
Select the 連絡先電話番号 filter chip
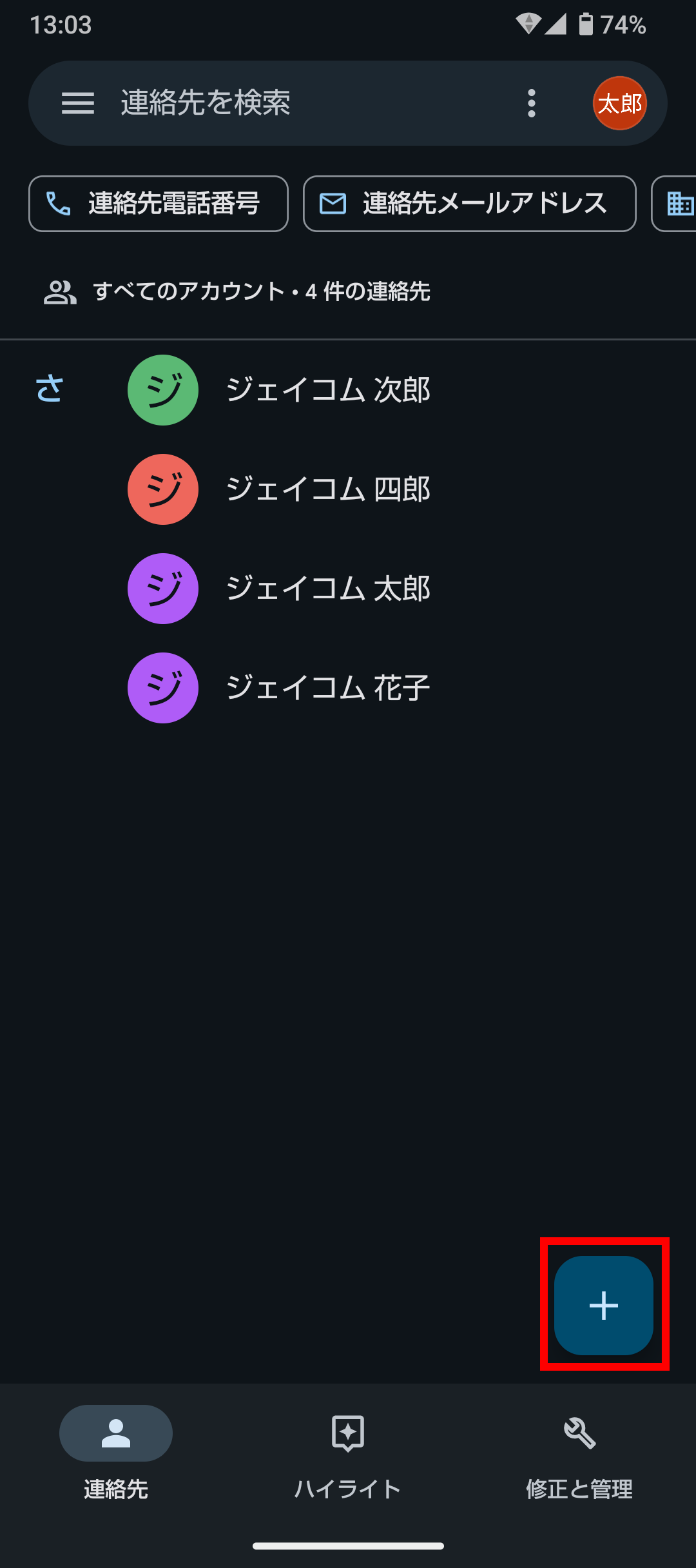tap(159, 204)
